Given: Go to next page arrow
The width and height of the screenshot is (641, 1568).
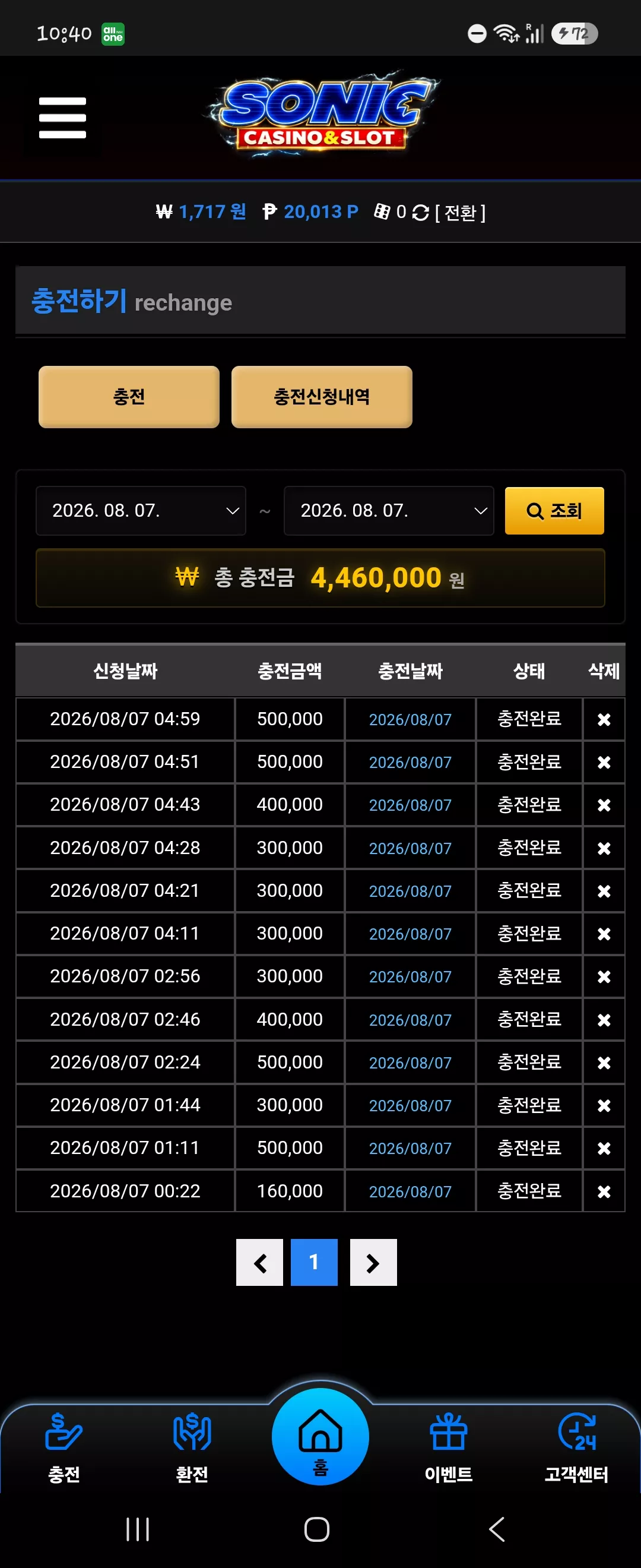Looking at the screenshot, I should pos(373,1263).
